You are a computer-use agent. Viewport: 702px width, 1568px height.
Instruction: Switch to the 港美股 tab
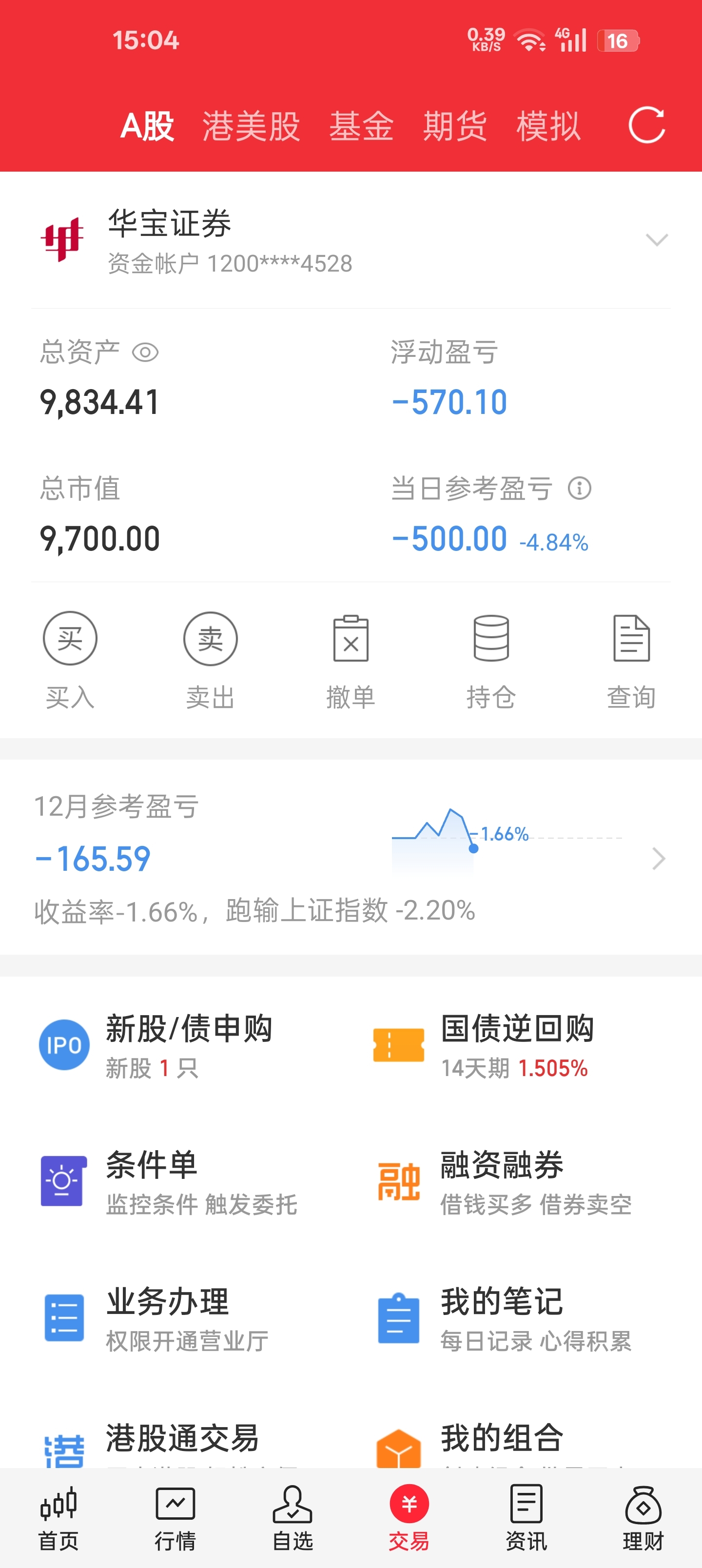[x=251, y=126]
